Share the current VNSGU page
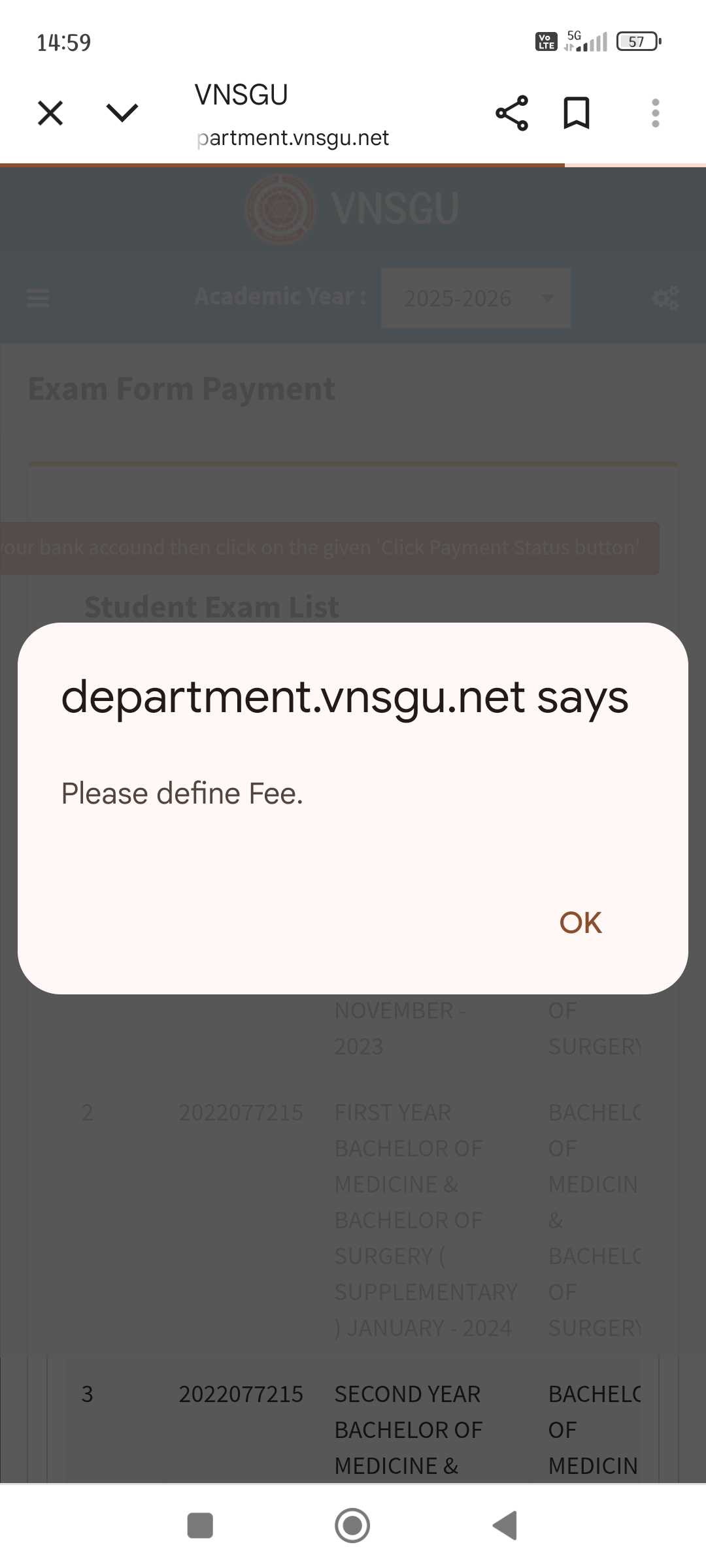The height and width of the screenshot is (1568, 706). point(512,113)
